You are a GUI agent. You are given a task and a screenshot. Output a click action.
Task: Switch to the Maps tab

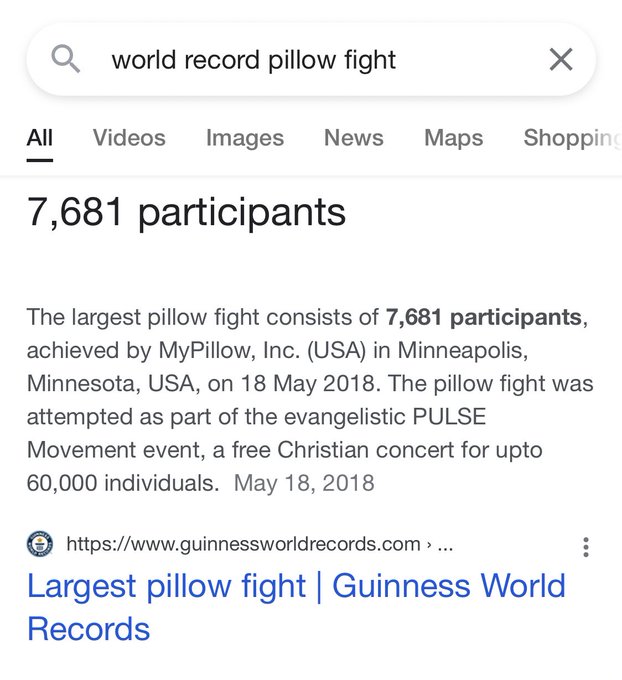click(x=453, y=138)
